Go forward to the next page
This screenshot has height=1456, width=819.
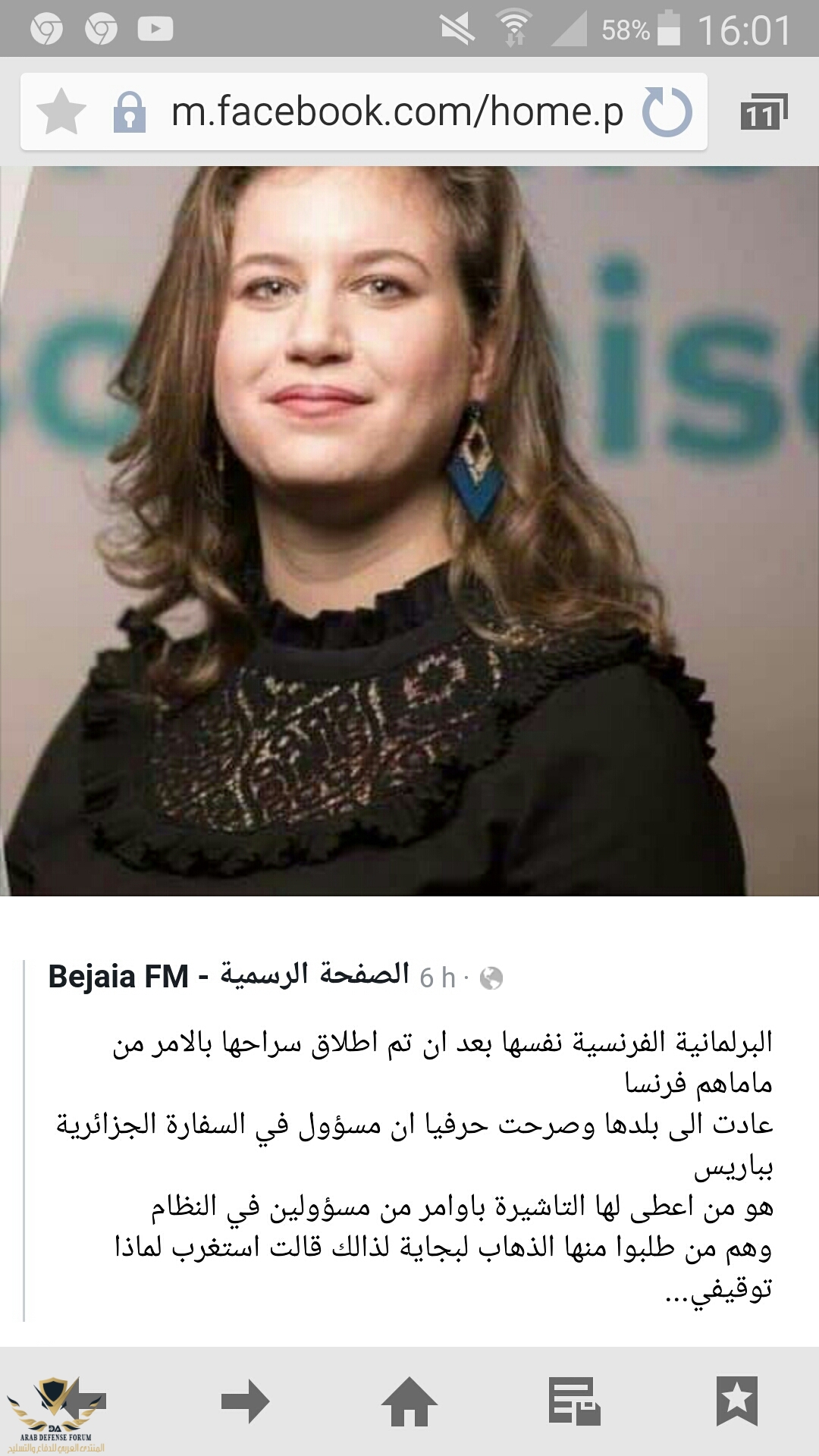tap(245, 1401)
